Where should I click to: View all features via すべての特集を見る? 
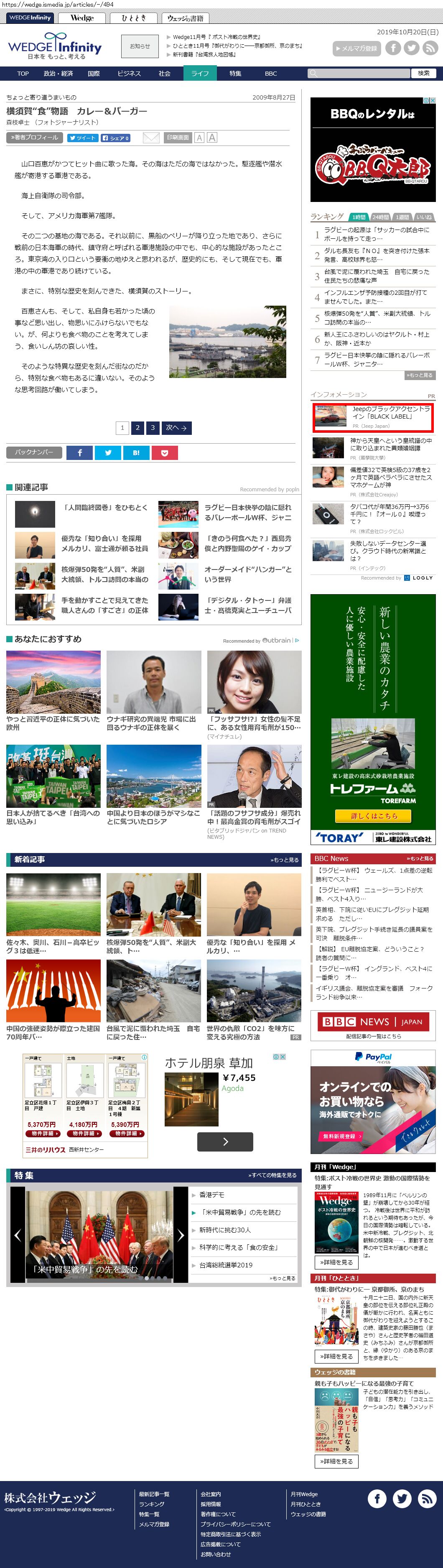pyautogui.click(x=272, y=1175)
